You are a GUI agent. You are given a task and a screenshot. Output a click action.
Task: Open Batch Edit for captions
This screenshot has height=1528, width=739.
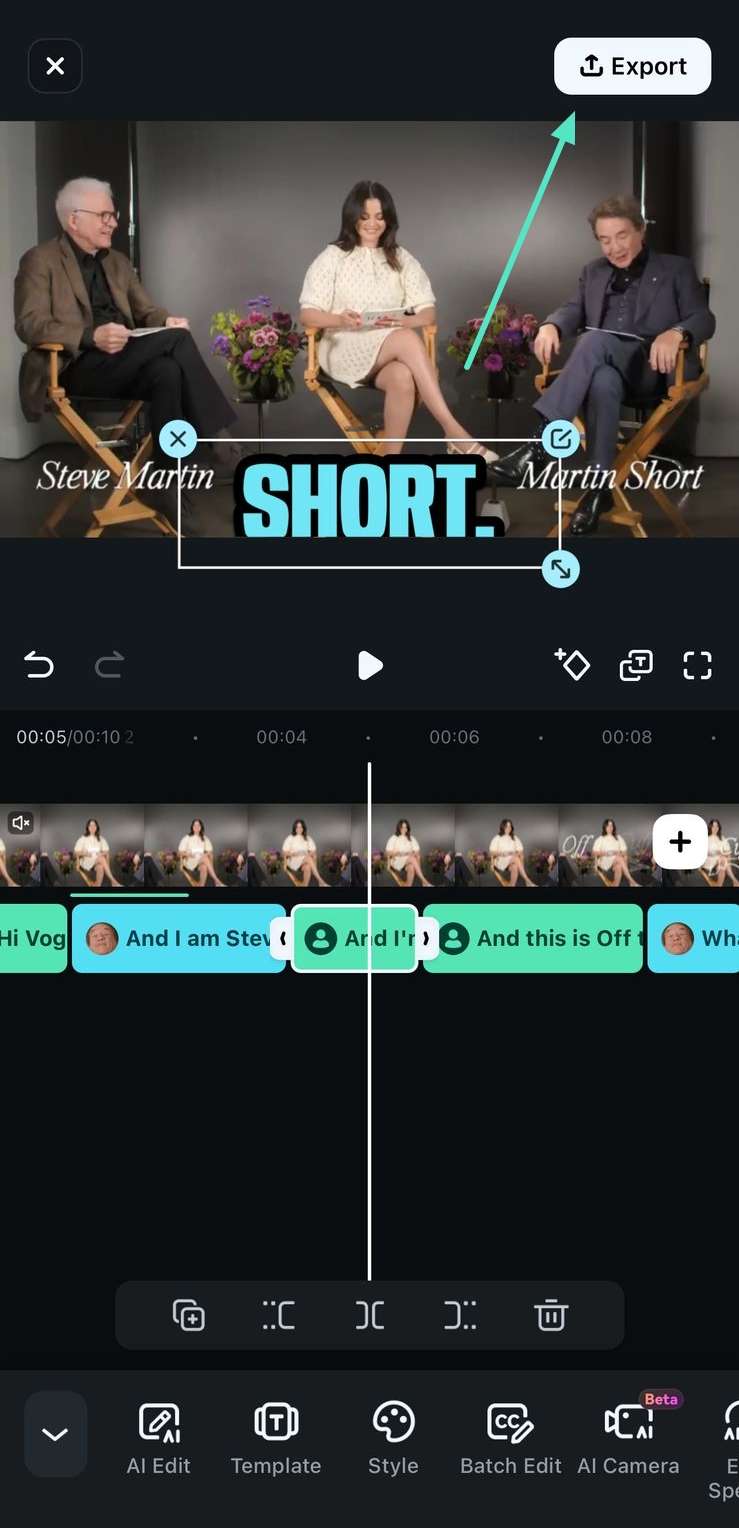(510, 1438)
